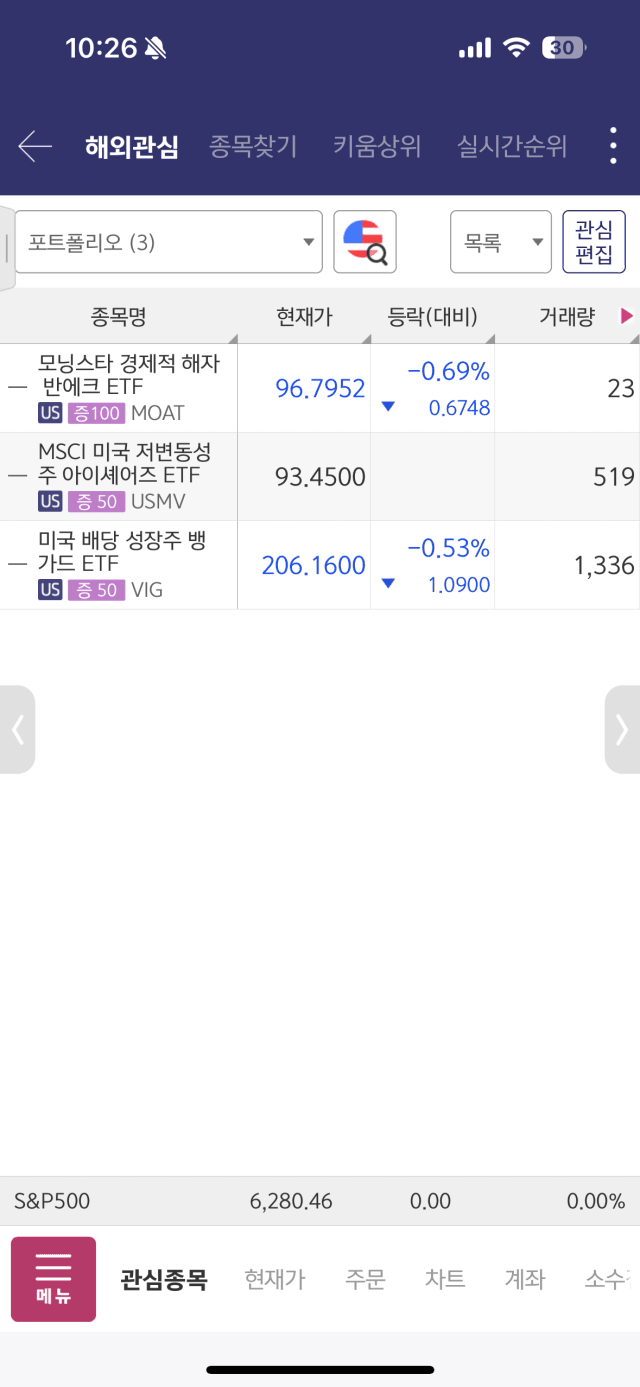Screen dimensions: 640x1387
Task: Open the VIG ETF row
Action: 320,565
